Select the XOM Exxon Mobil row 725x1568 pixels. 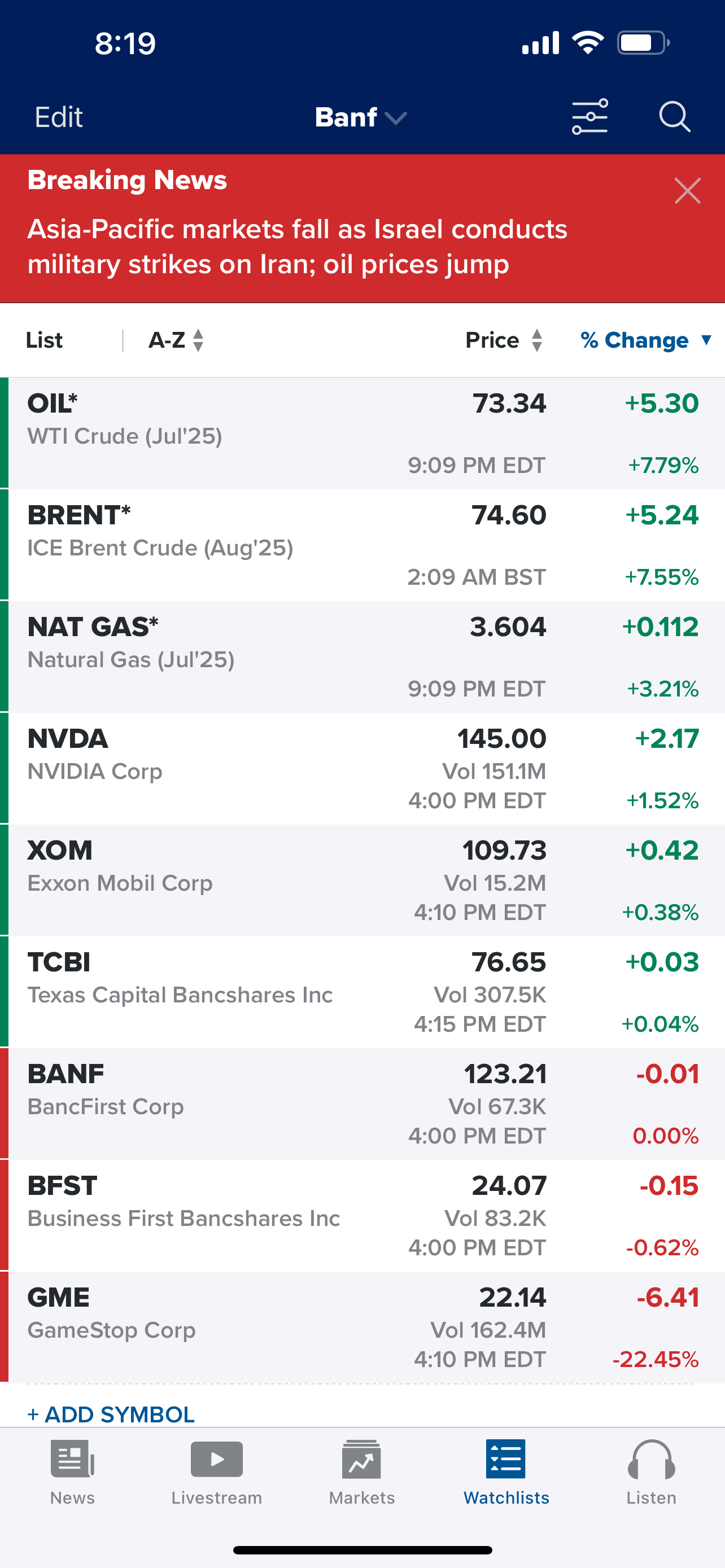(x=363, y=880)
